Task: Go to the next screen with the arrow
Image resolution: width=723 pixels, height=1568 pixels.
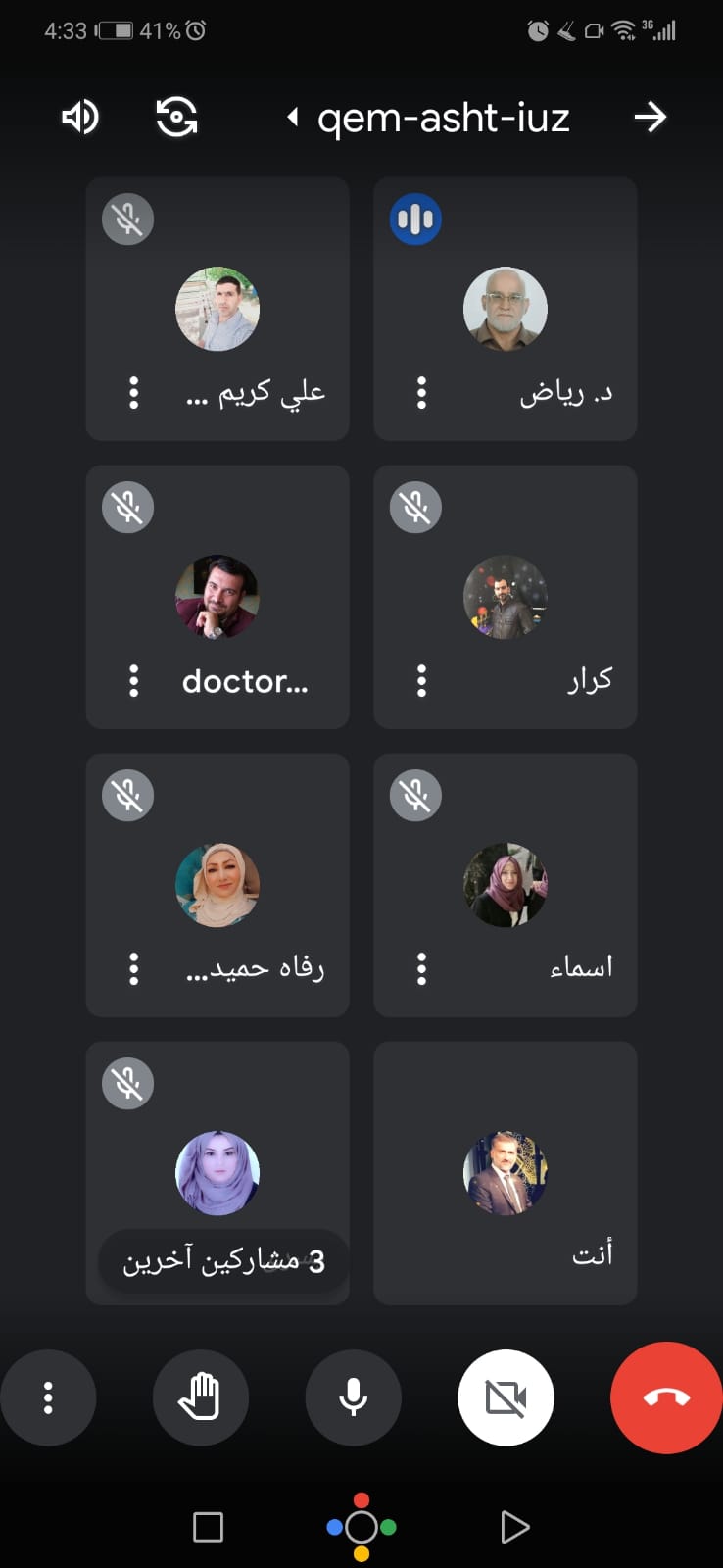Action: [x=650, y=118]
